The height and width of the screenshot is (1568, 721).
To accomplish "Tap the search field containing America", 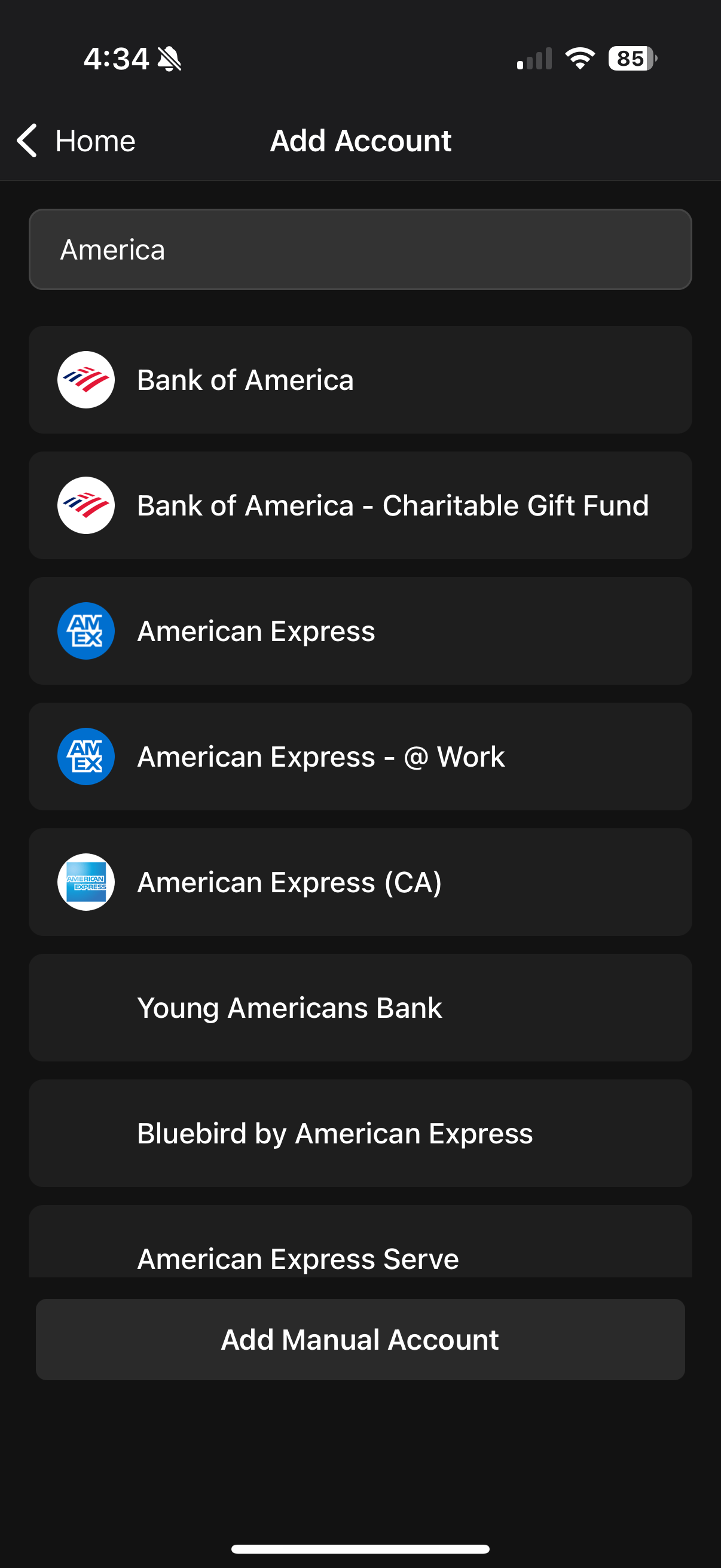I will click(360, 249).
